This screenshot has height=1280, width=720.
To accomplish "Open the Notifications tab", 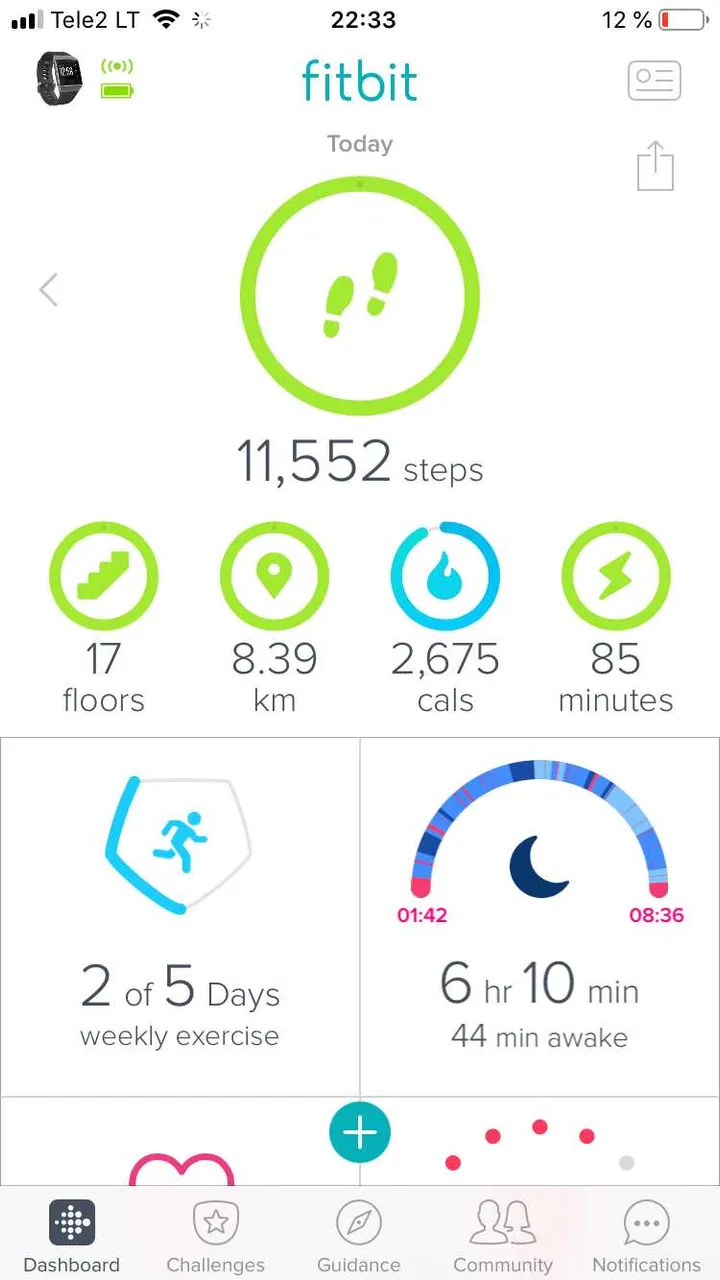I will point(647,1238).
